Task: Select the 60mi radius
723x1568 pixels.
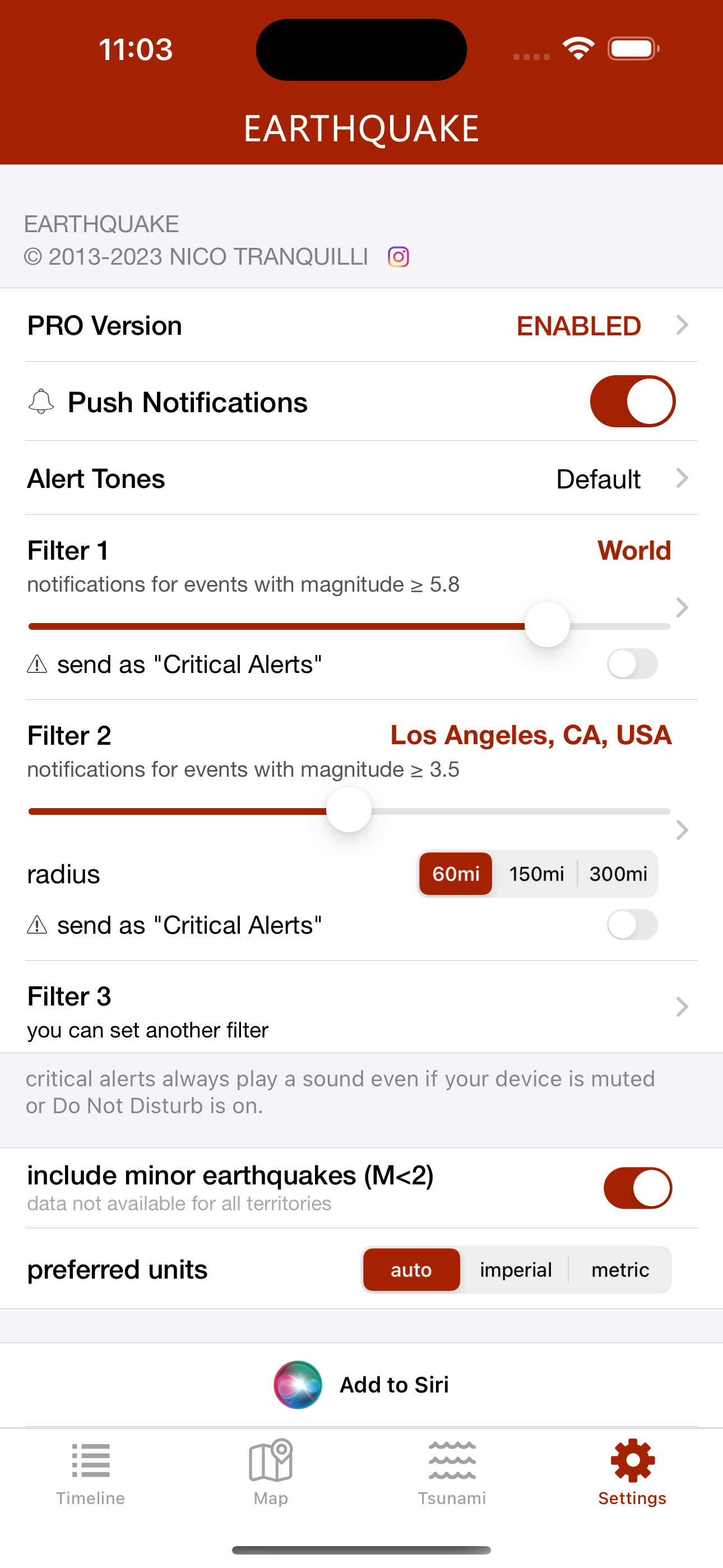Action: (x=456, y=874)
